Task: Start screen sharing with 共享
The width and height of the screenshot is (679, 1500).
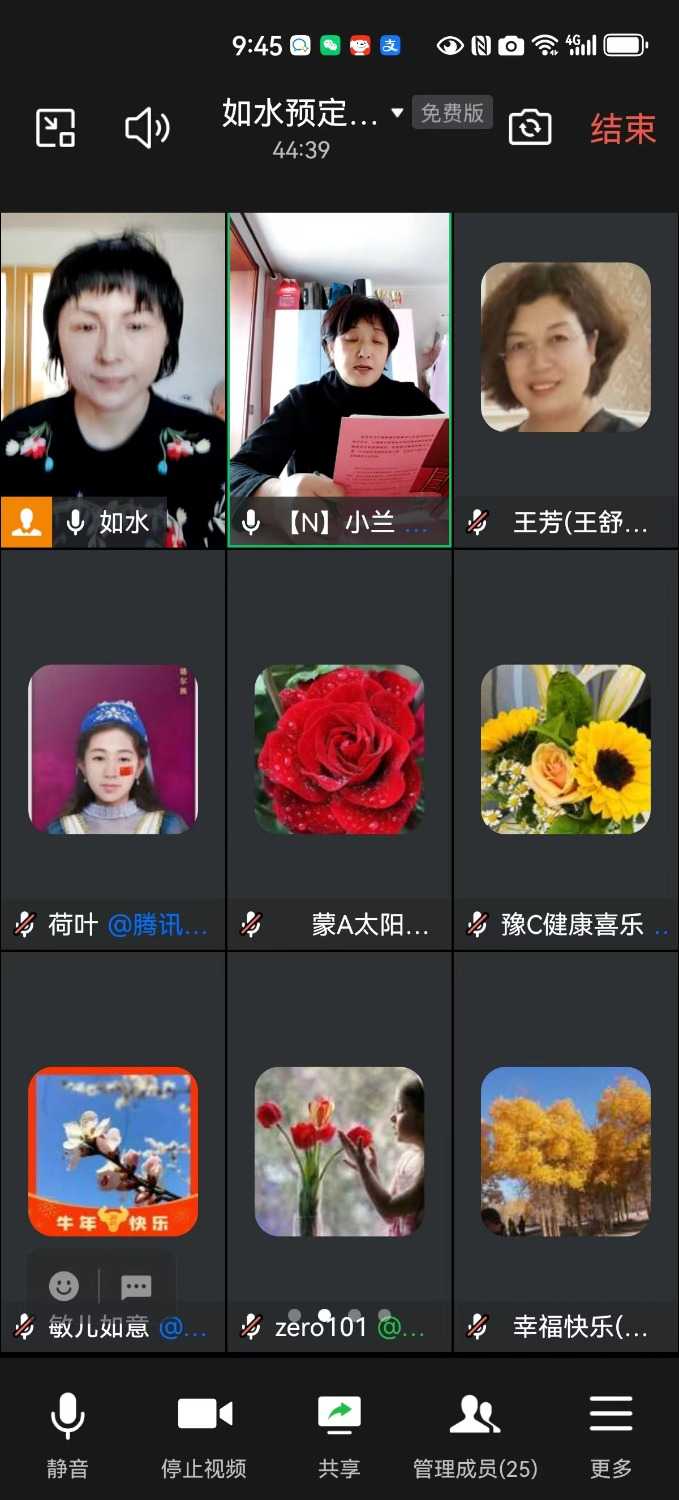Action: [339, 1434]
